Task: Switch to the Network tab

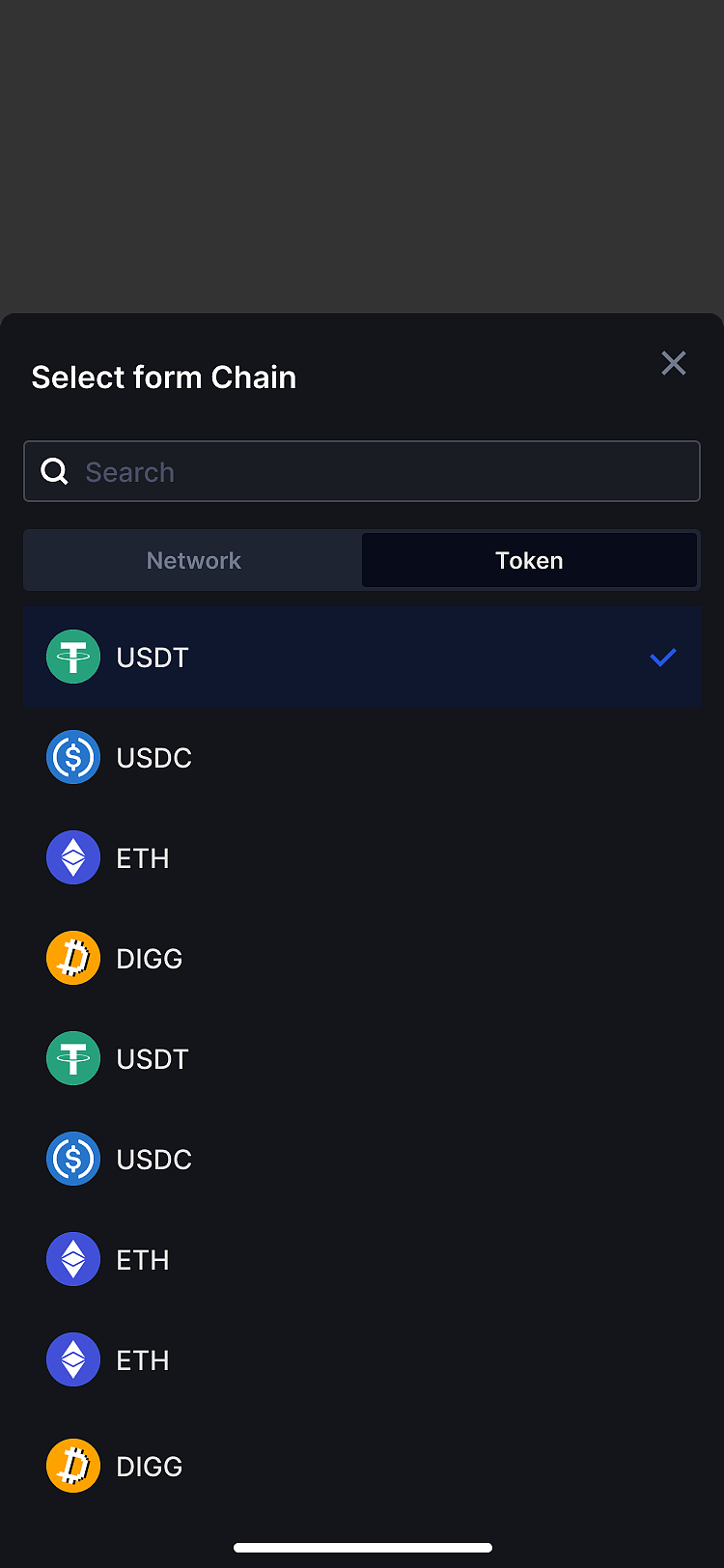Action: (193, 560)
